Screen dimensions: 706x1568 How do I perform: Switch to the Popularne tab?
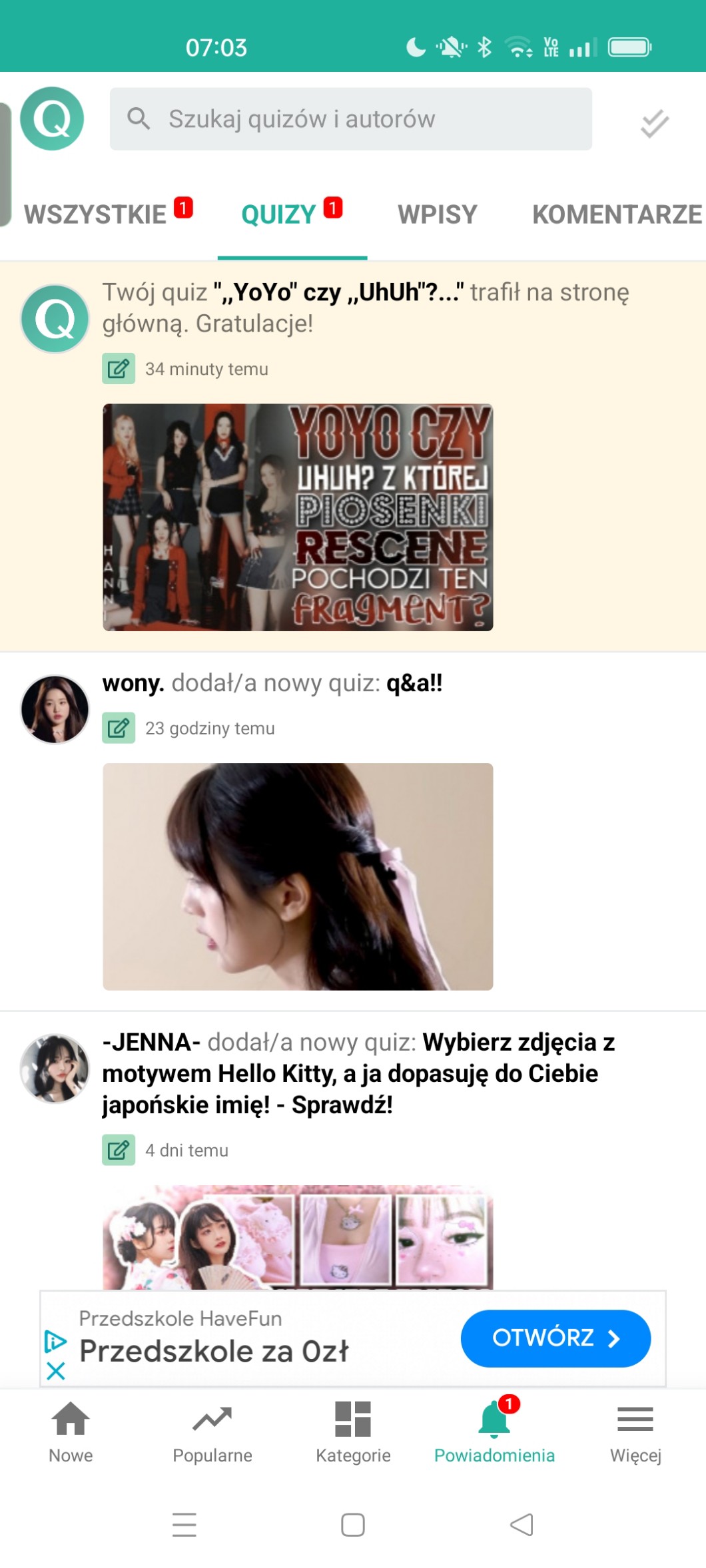click(212, 1432)
